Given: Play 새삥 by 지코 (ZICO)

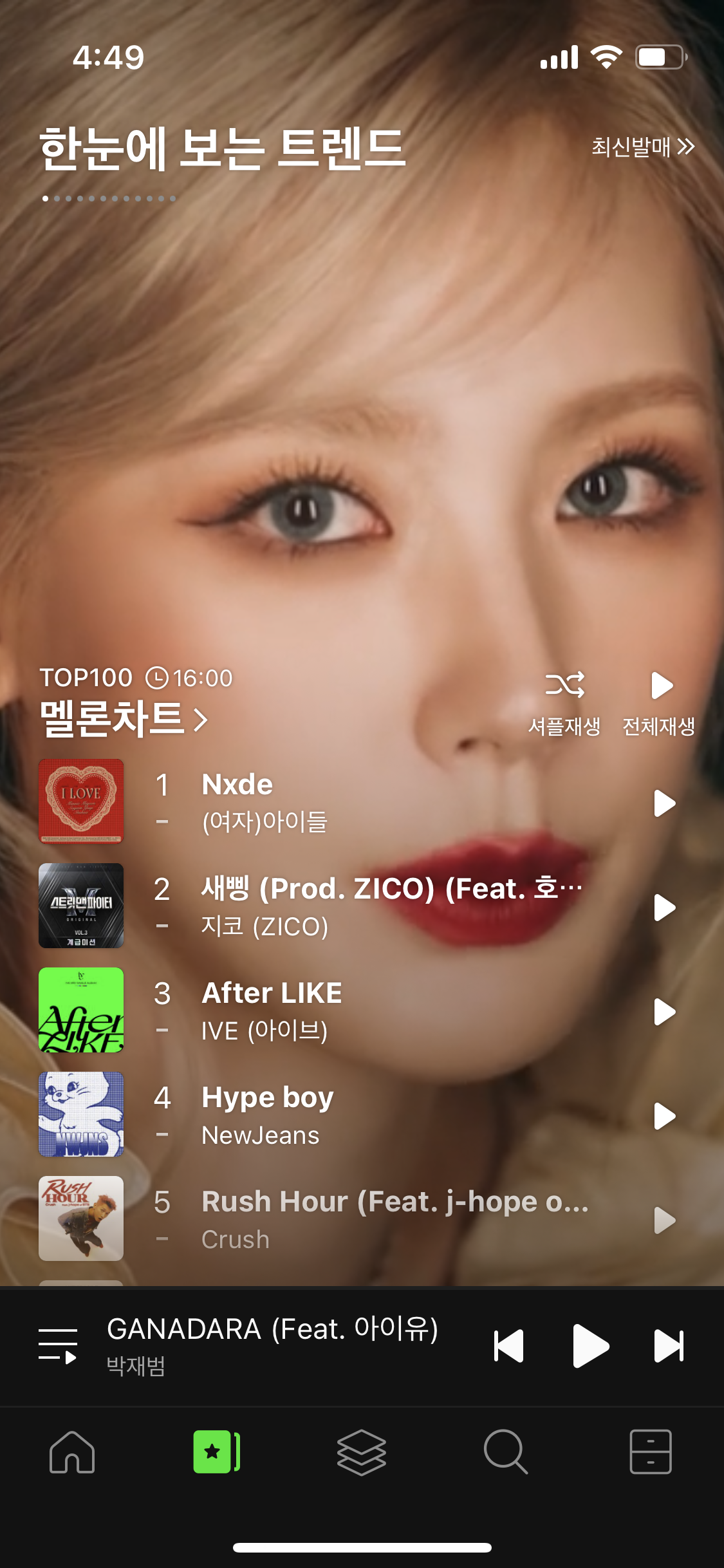Looking at the screenshot, I should coord(664,908).
